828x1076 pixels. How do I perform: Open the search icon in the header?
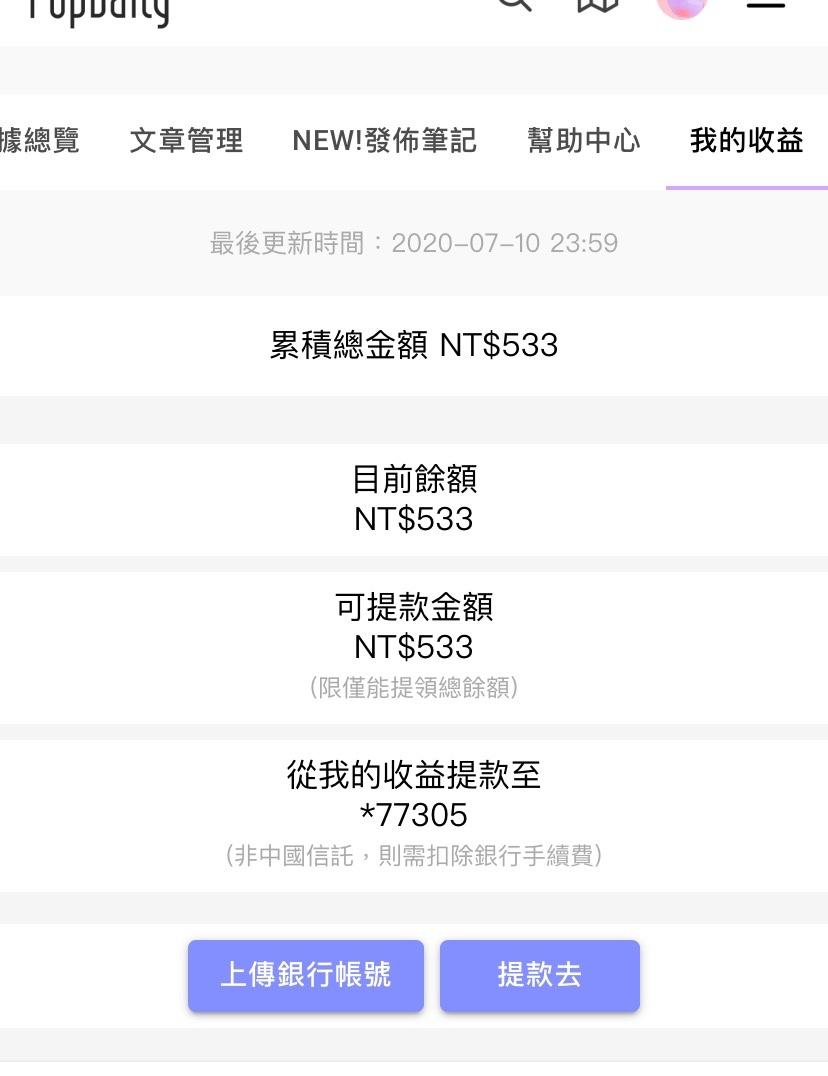(514, 4)
